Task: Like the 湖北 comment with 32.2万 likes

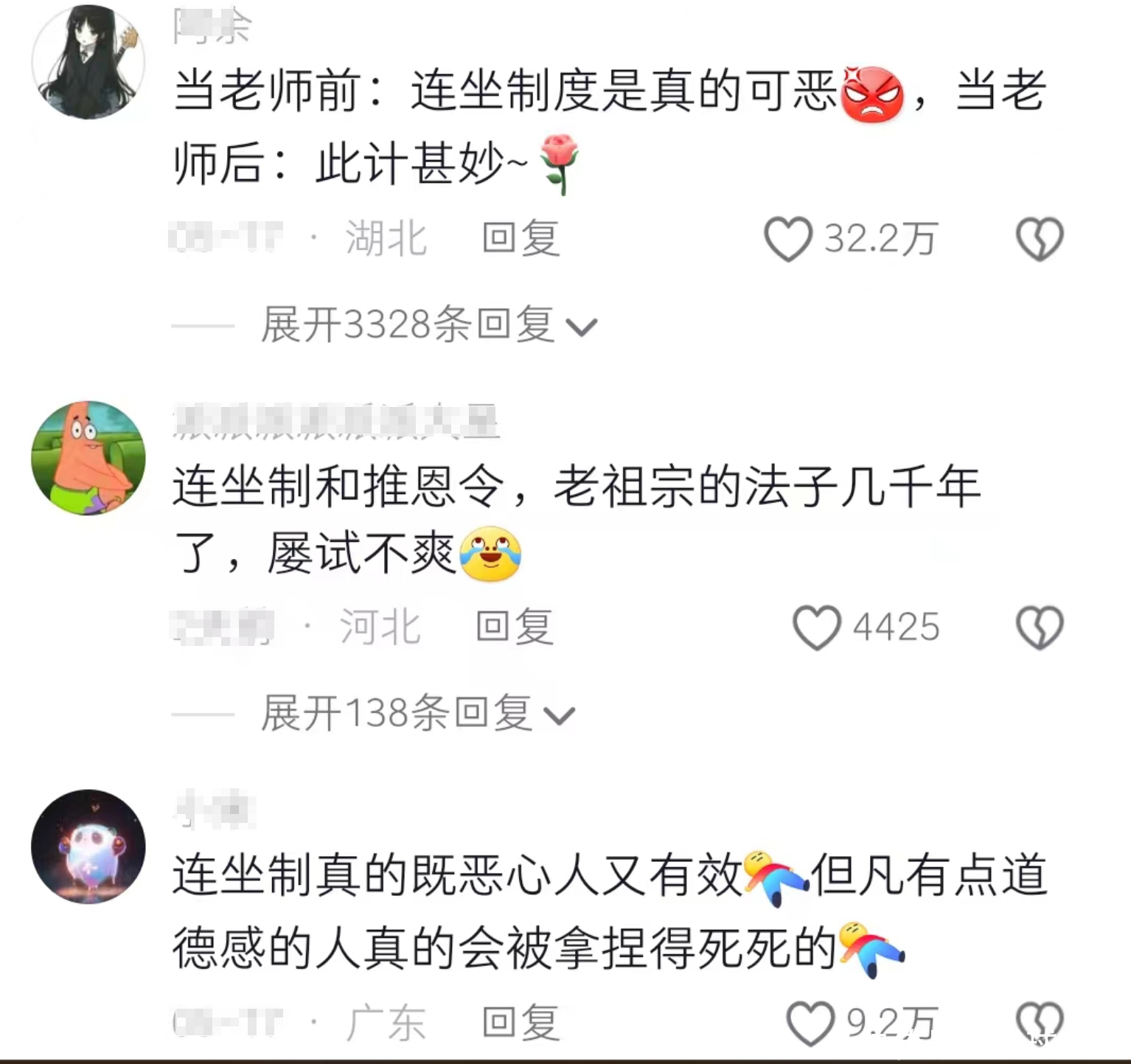Action: [x=787, y=240]
